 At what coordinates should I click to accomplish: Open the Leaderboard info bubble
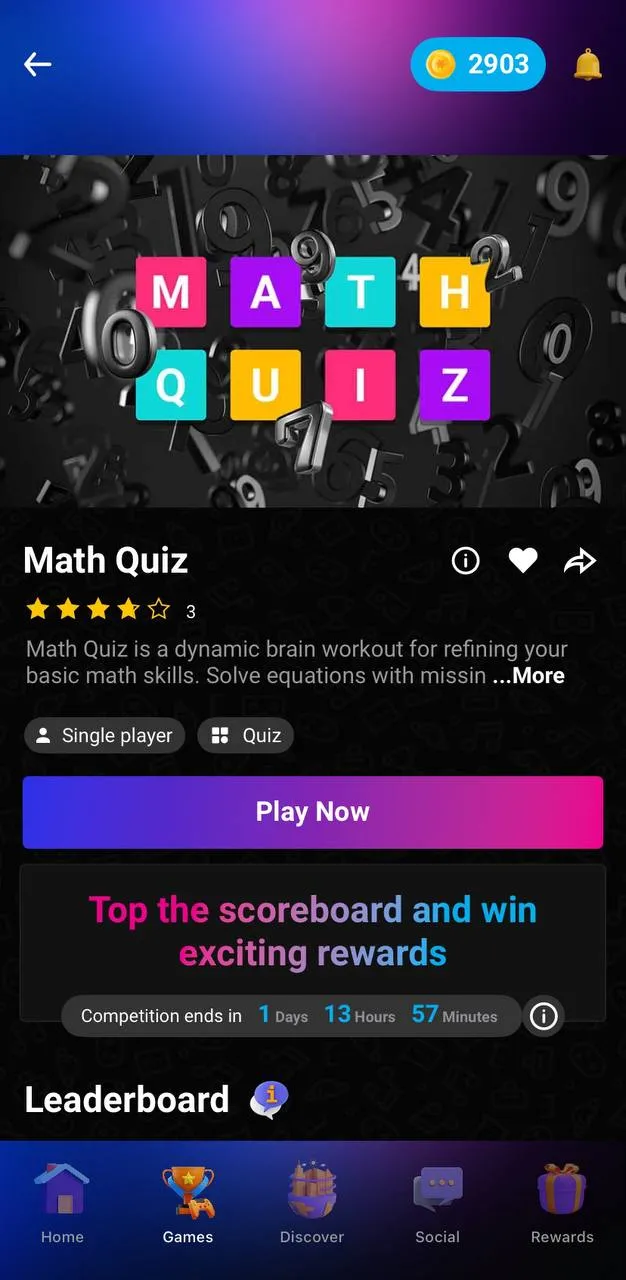269,1099
